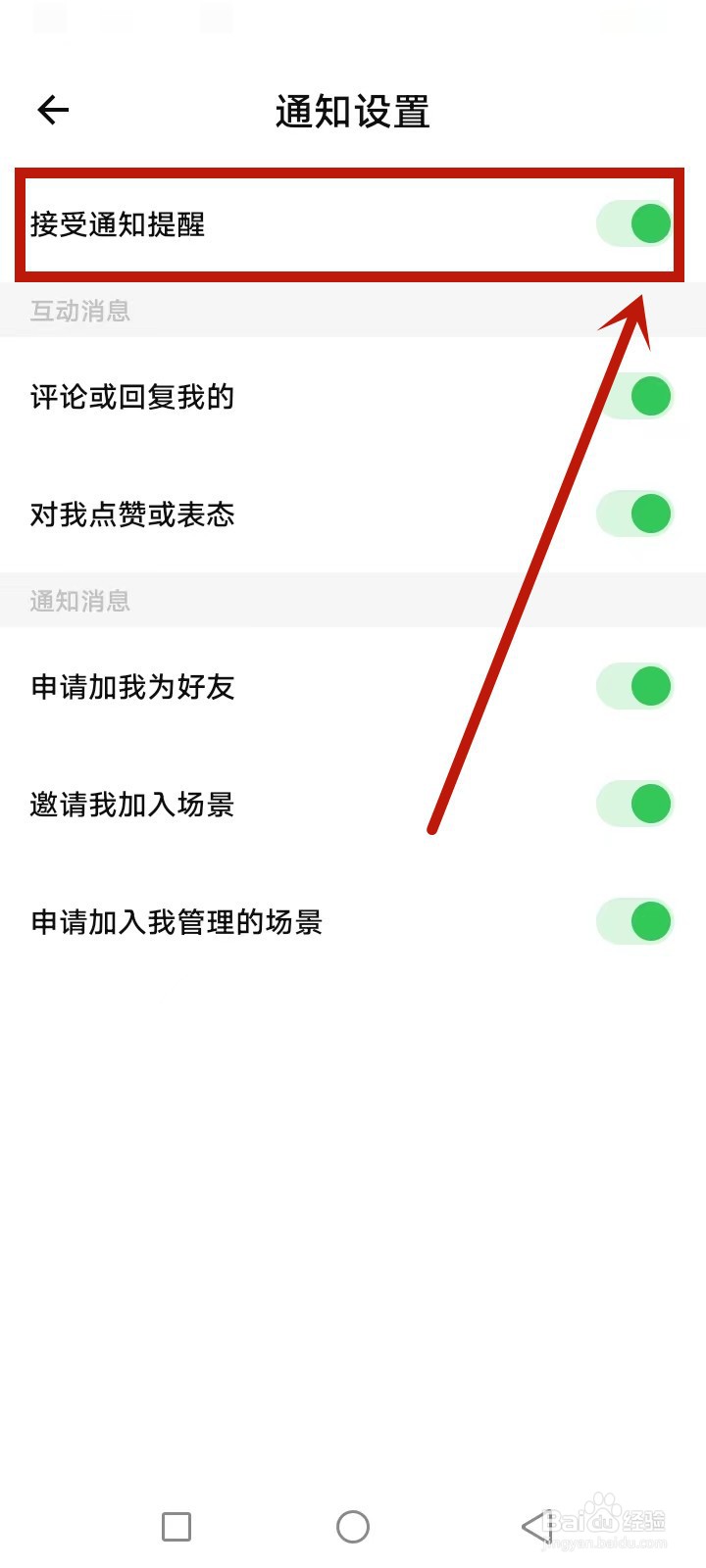The height and width of the screenshot is (1568, 706).
Task: Turn off the 邀请我加入场景 switch
Action: [634, 804]
